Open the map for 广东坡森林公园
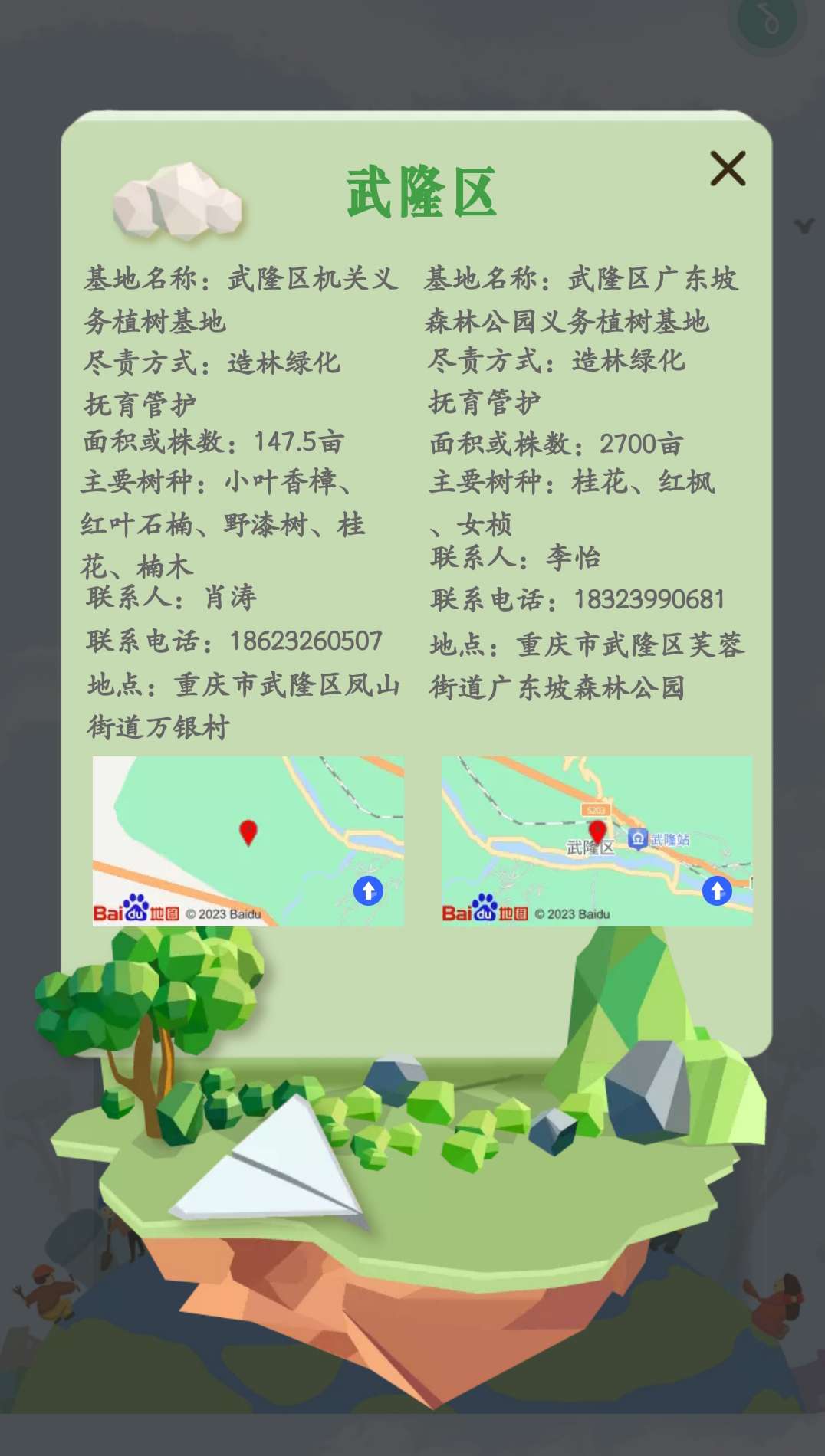 [x=597, y=840]
